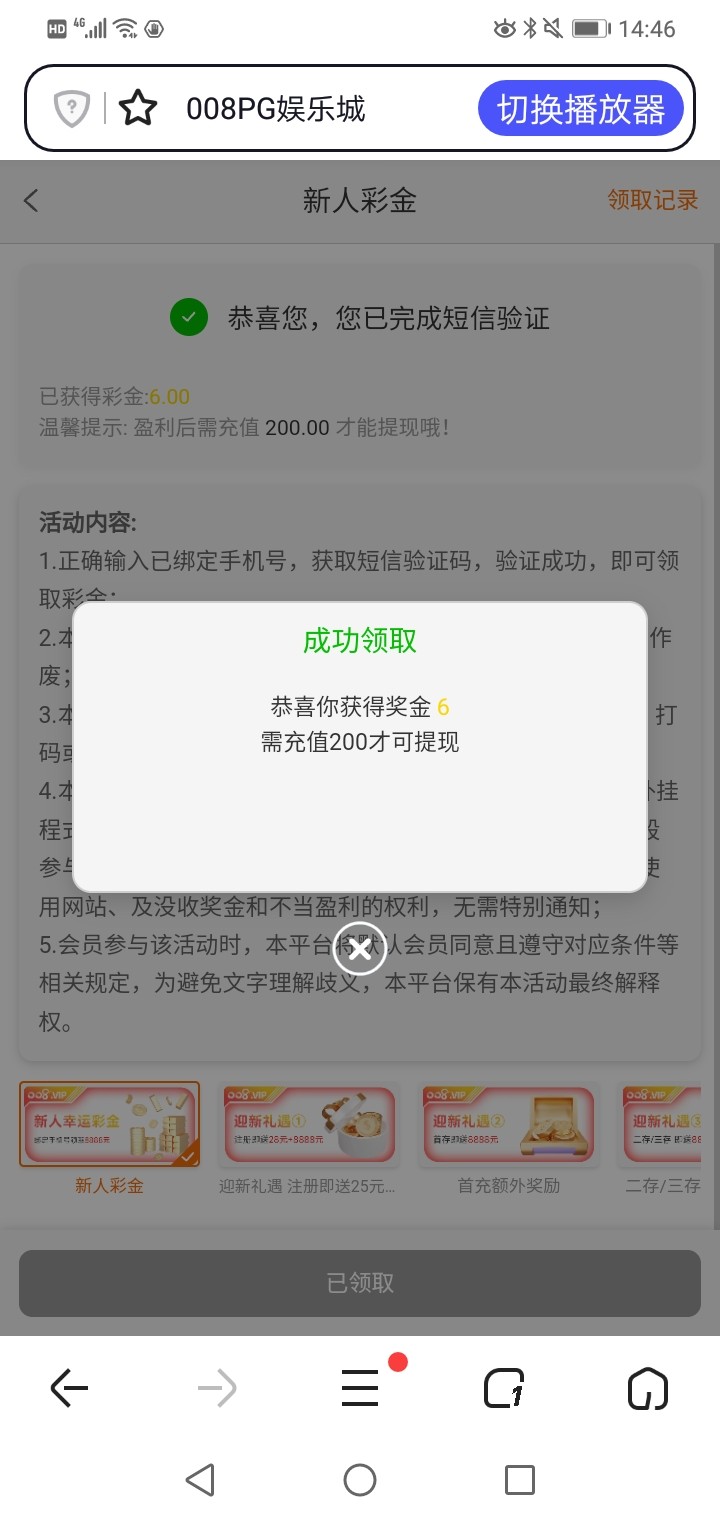The height and width of the screenshot is (1520, 720).
Task: Open the 迎新礼遇 注册即送25元 card
Action: (x=309, y=1126)
